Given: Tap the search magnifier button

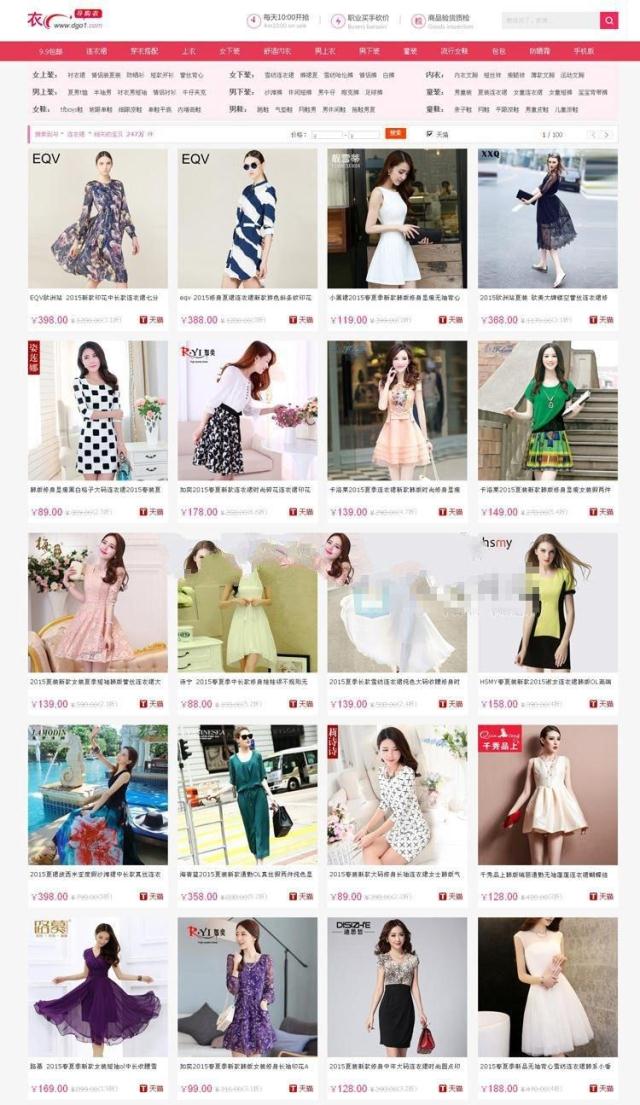Looking at the screenshot, I should [x=609, y=20].
